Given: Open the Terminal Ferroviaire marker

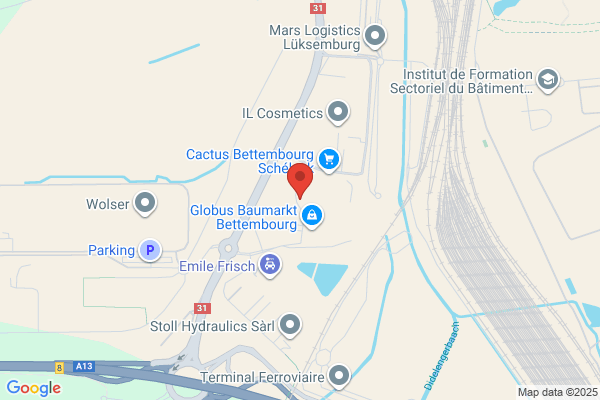Looking at the screenshot, I should pyautogui.click(x=340, y=377).
